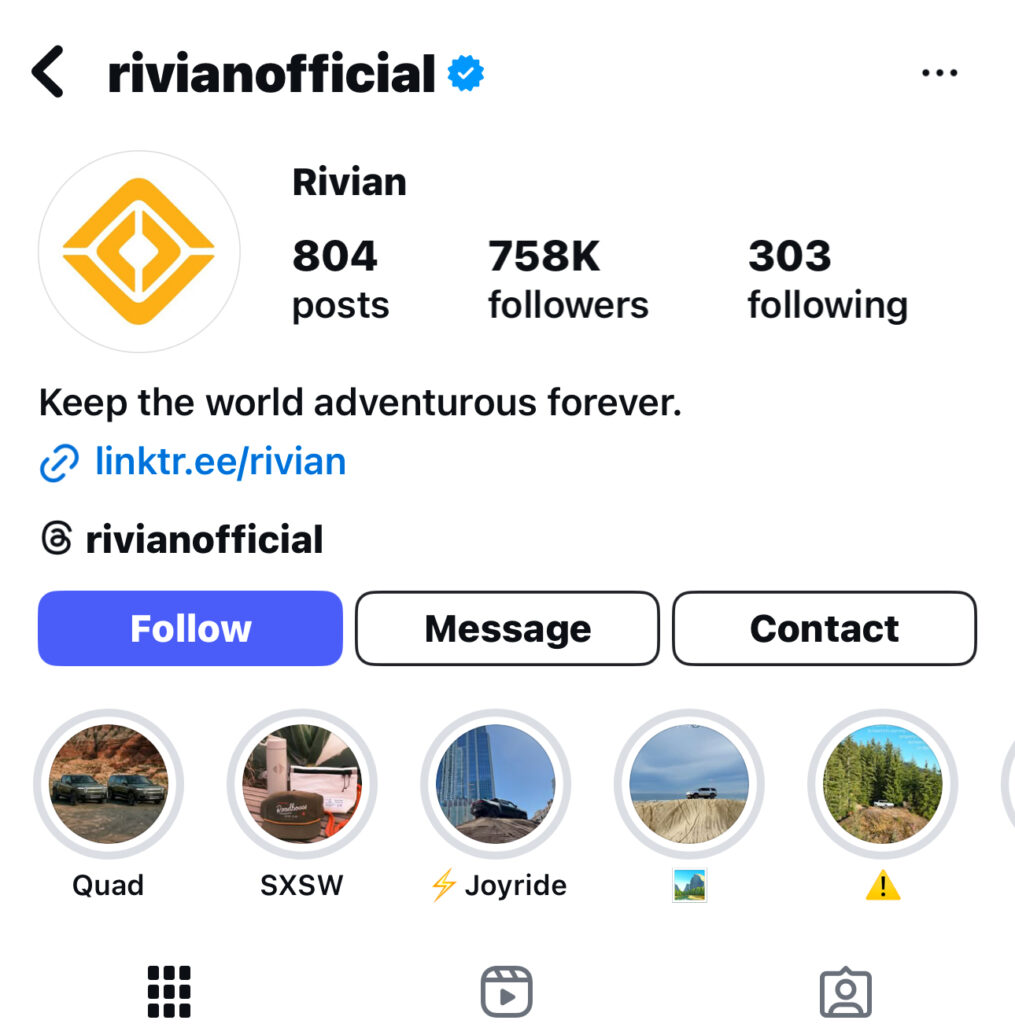View the 303 following list
This screenshot has width=1015, height=1024.
[827, 280]
